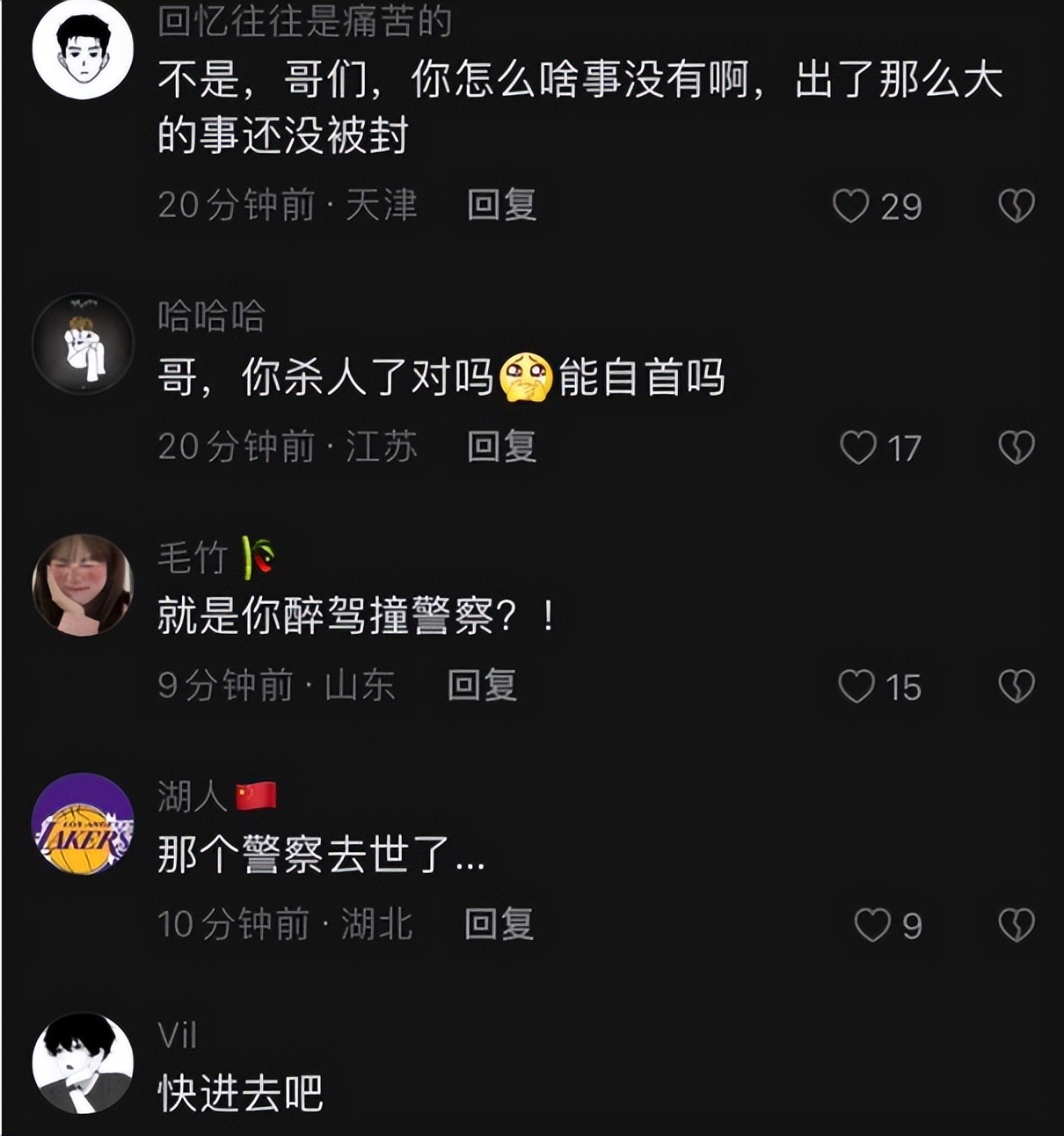1064x1136 pixels.
Task: Open Vil's profile avatar
Action: (83, 1063)
